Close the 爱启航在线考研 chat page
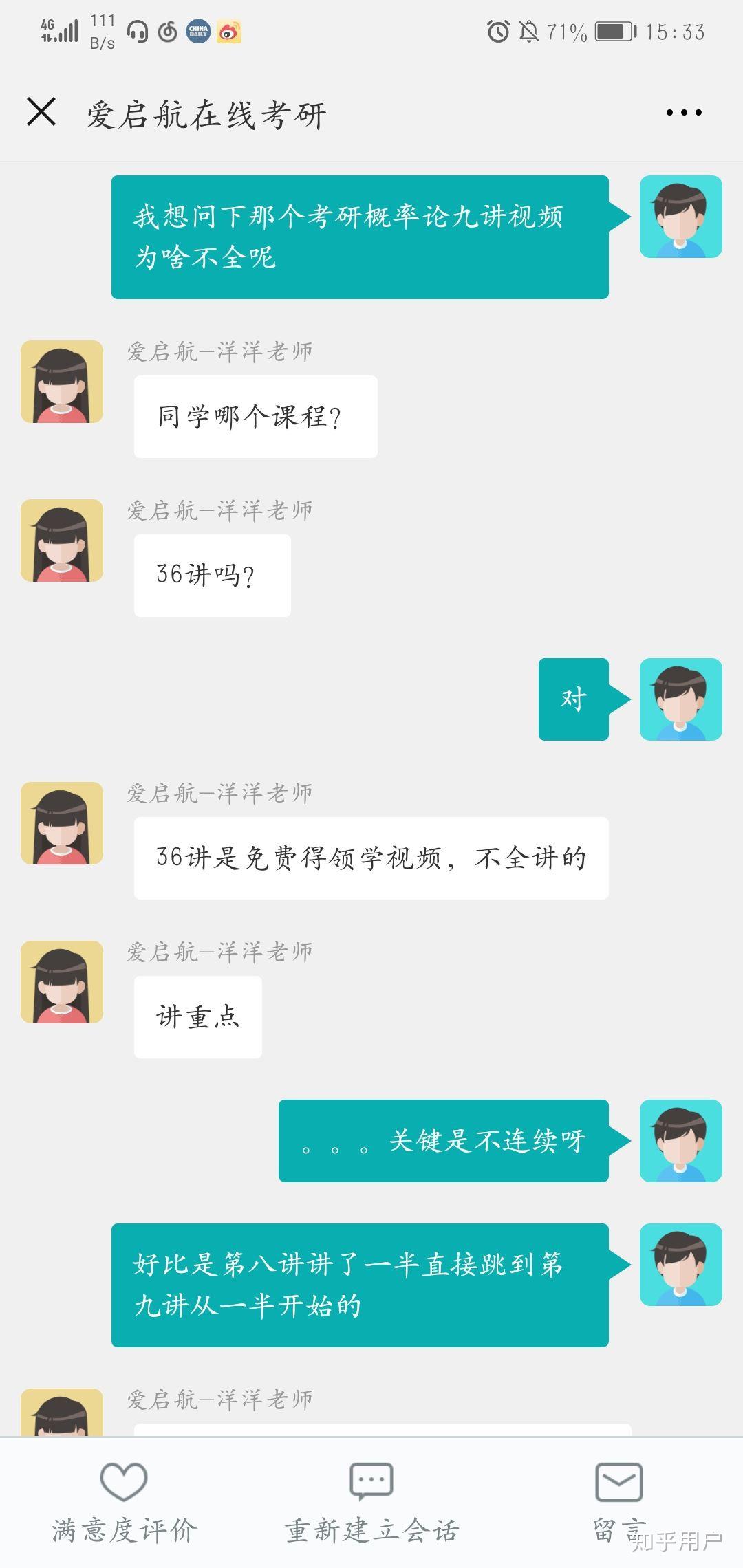 (x=41, y=111)
